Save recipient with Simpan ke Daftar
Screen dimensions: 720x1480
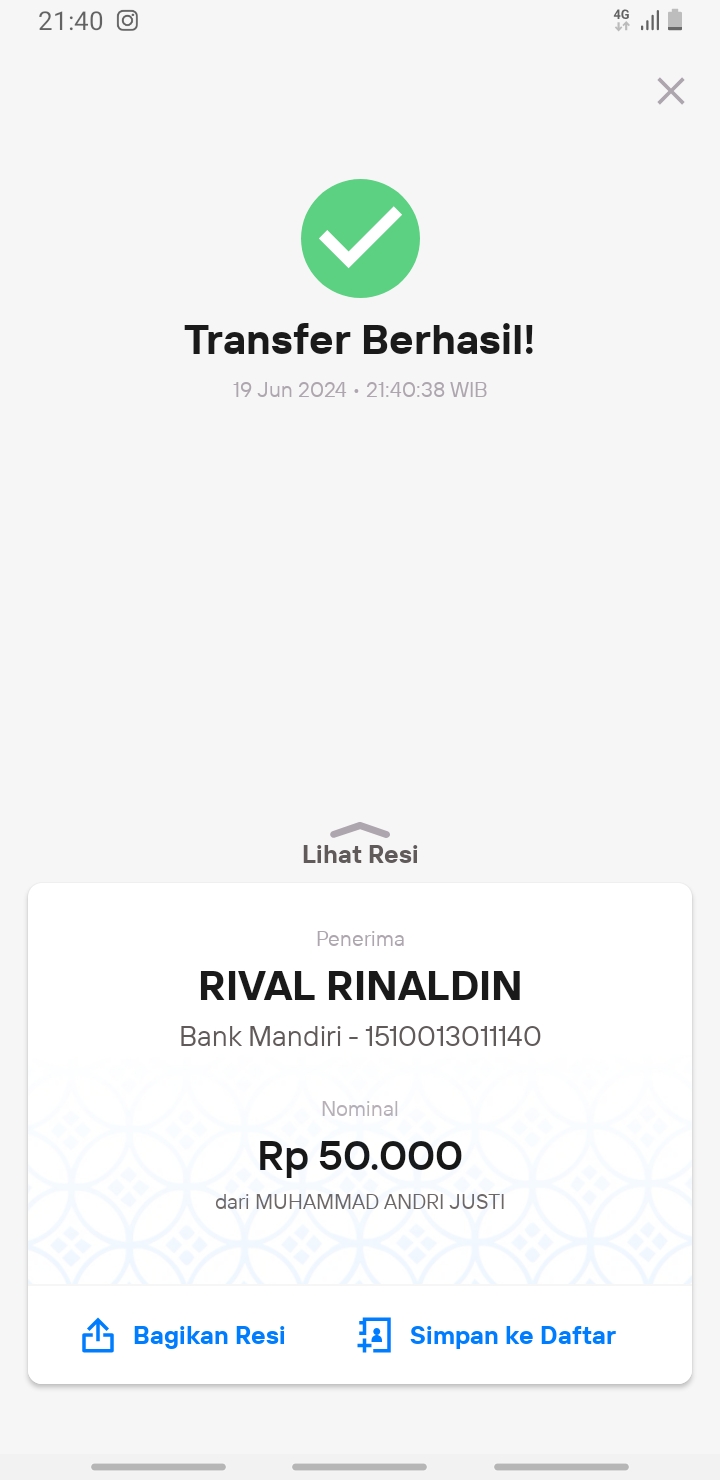[x=486, y=1335]
